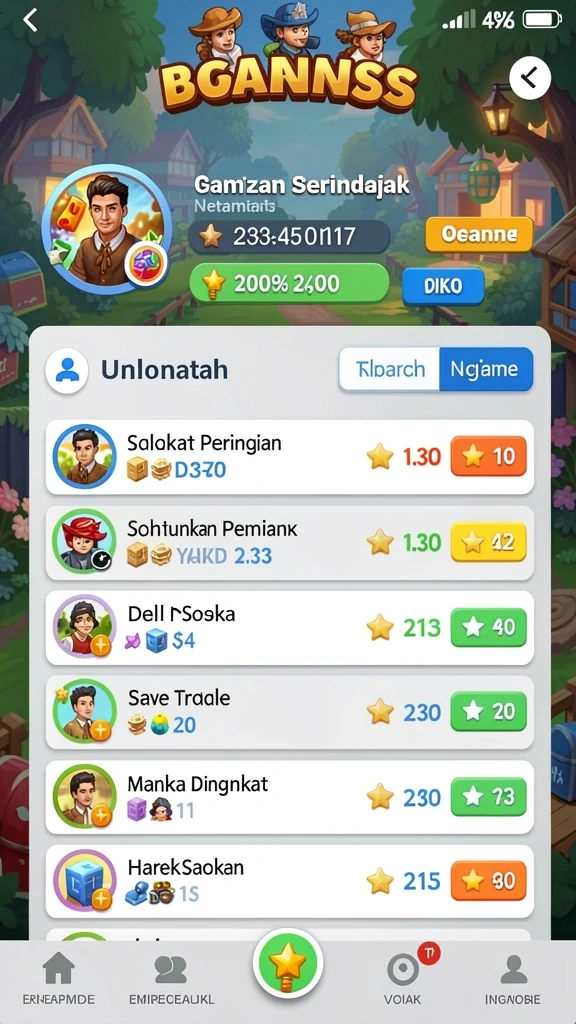Viewport: 576px width, 1024px height.
Task: Tap the green 40 star button
Action: click(488, 627)
